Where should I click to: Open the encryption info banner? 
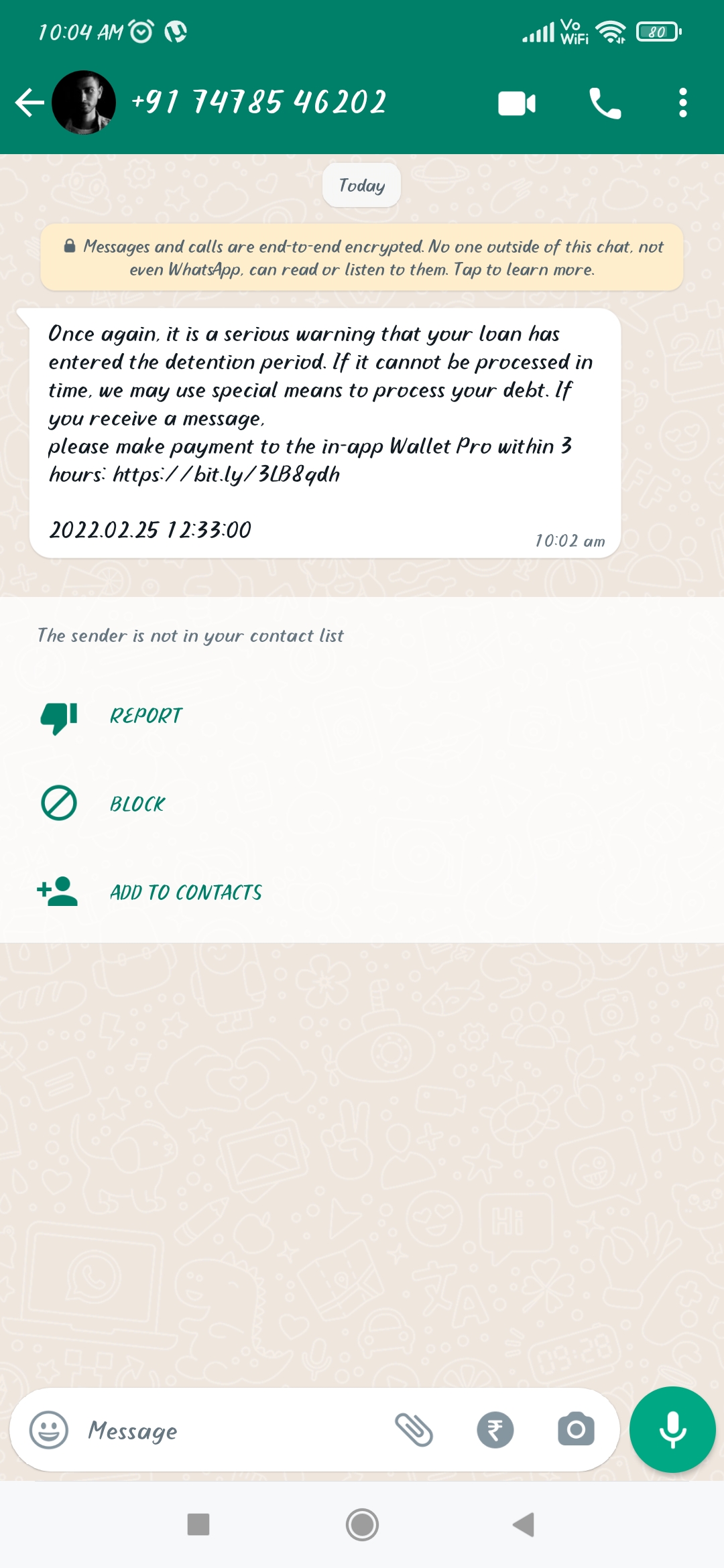tap(362, 258)
